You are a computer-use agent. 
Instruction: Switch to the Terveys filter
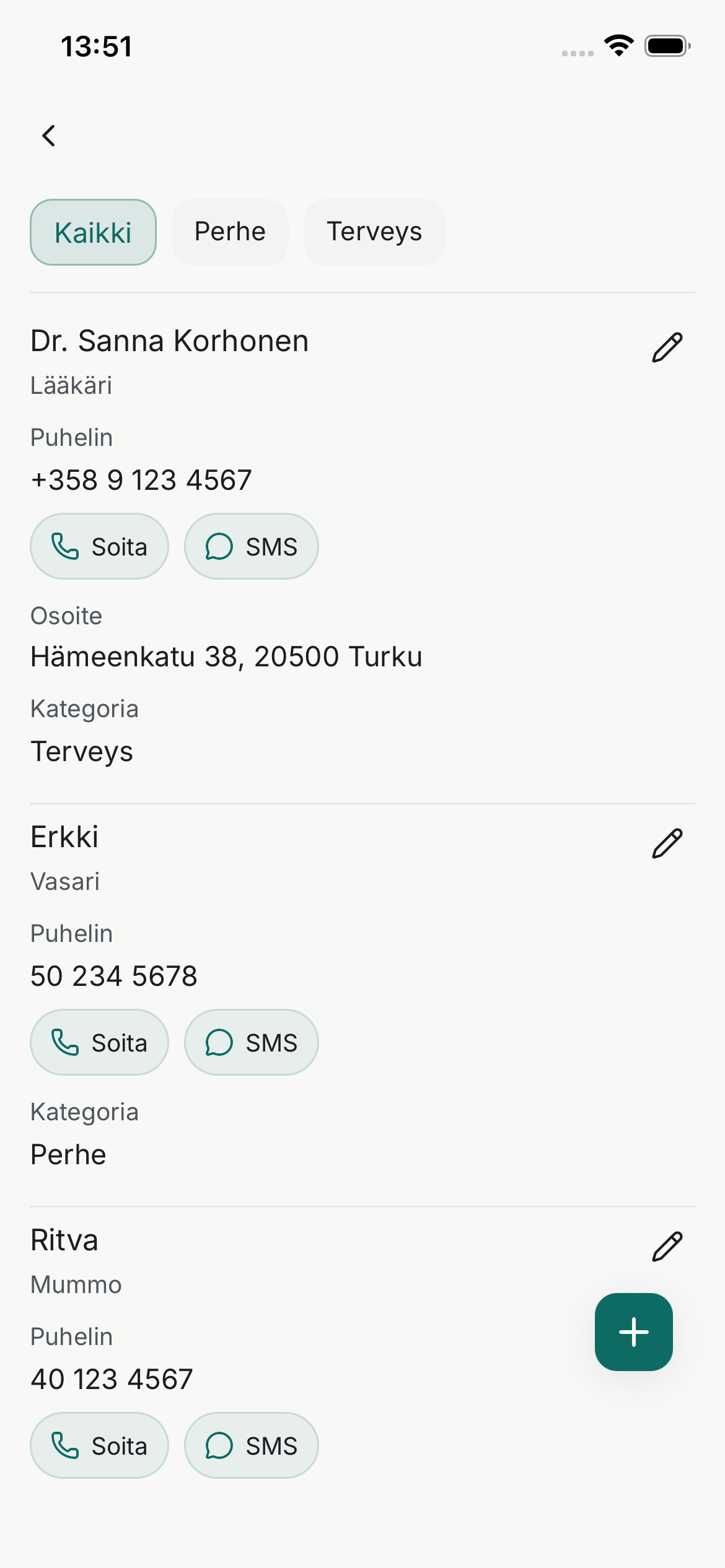pos(374,232)
